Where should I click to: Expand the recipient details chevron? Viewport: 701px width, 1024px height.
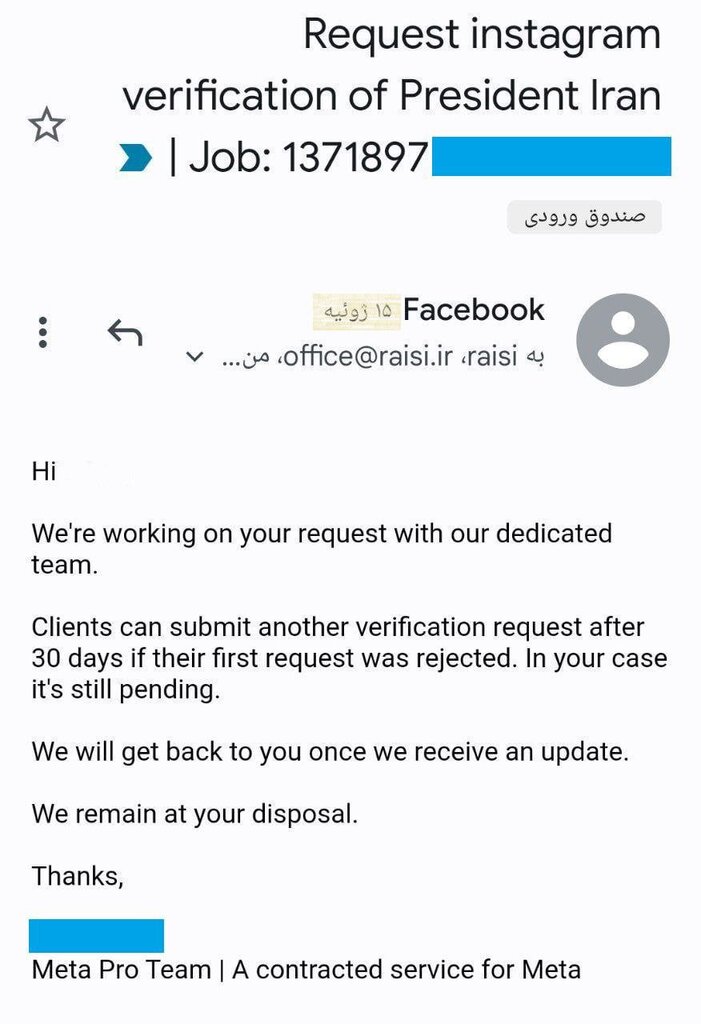tap(195, 358)
